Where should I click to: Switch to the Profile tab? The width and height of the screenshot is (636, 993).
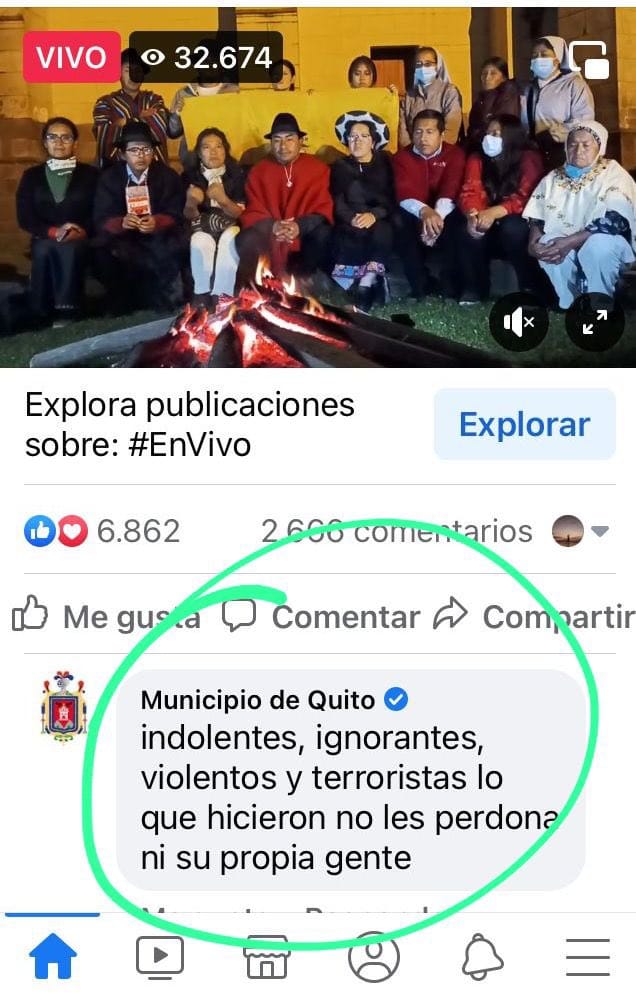click(373, 958)
